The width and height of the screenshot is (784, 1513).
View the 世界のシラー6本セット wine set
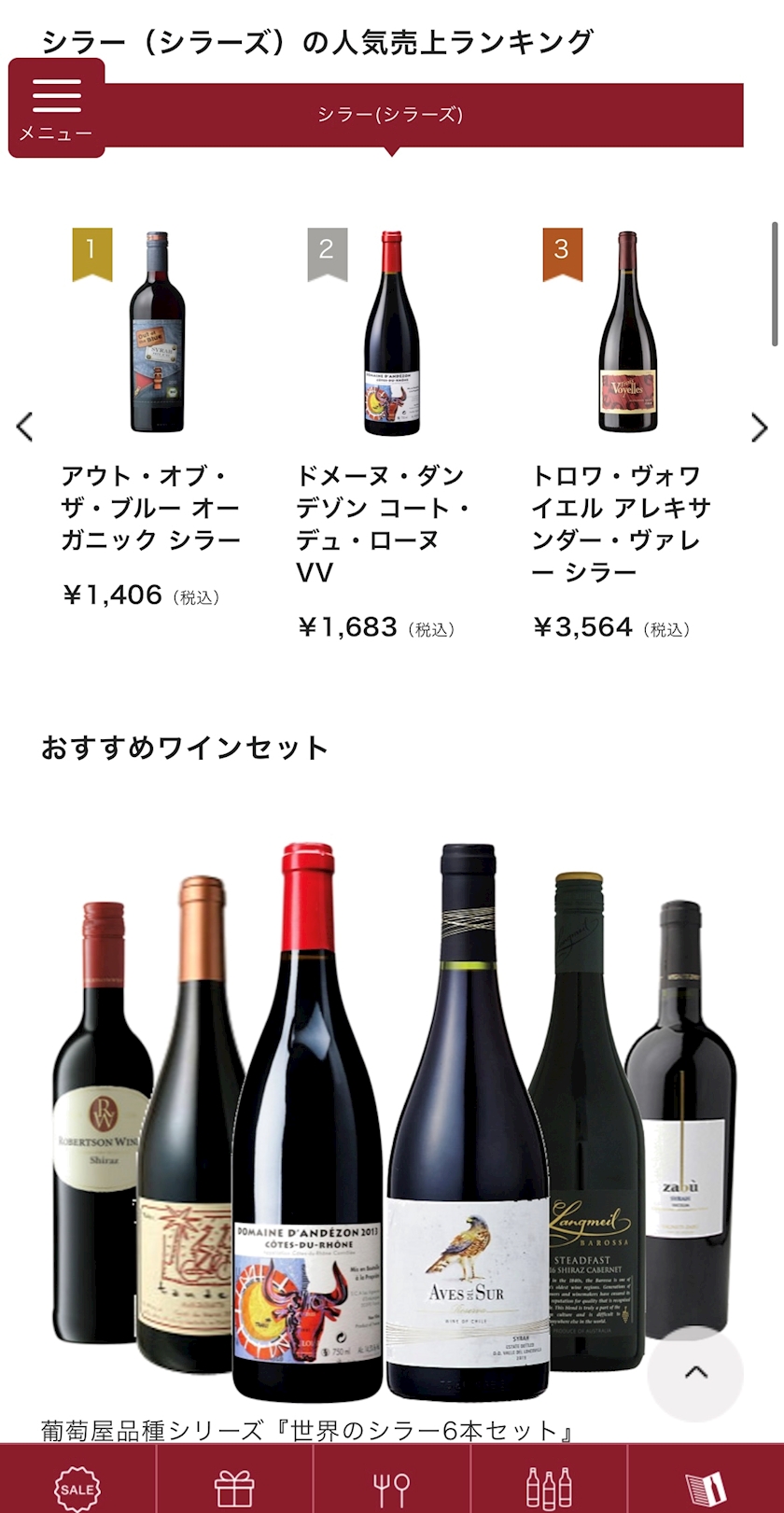(392, 1120)
